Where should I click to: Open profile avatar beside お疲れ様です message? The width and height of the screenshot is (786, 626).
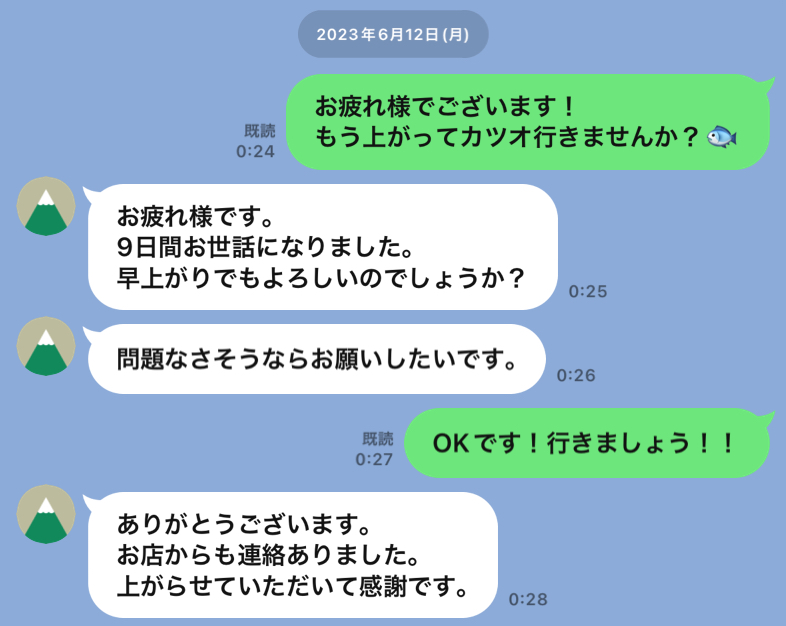click(46, 207)
